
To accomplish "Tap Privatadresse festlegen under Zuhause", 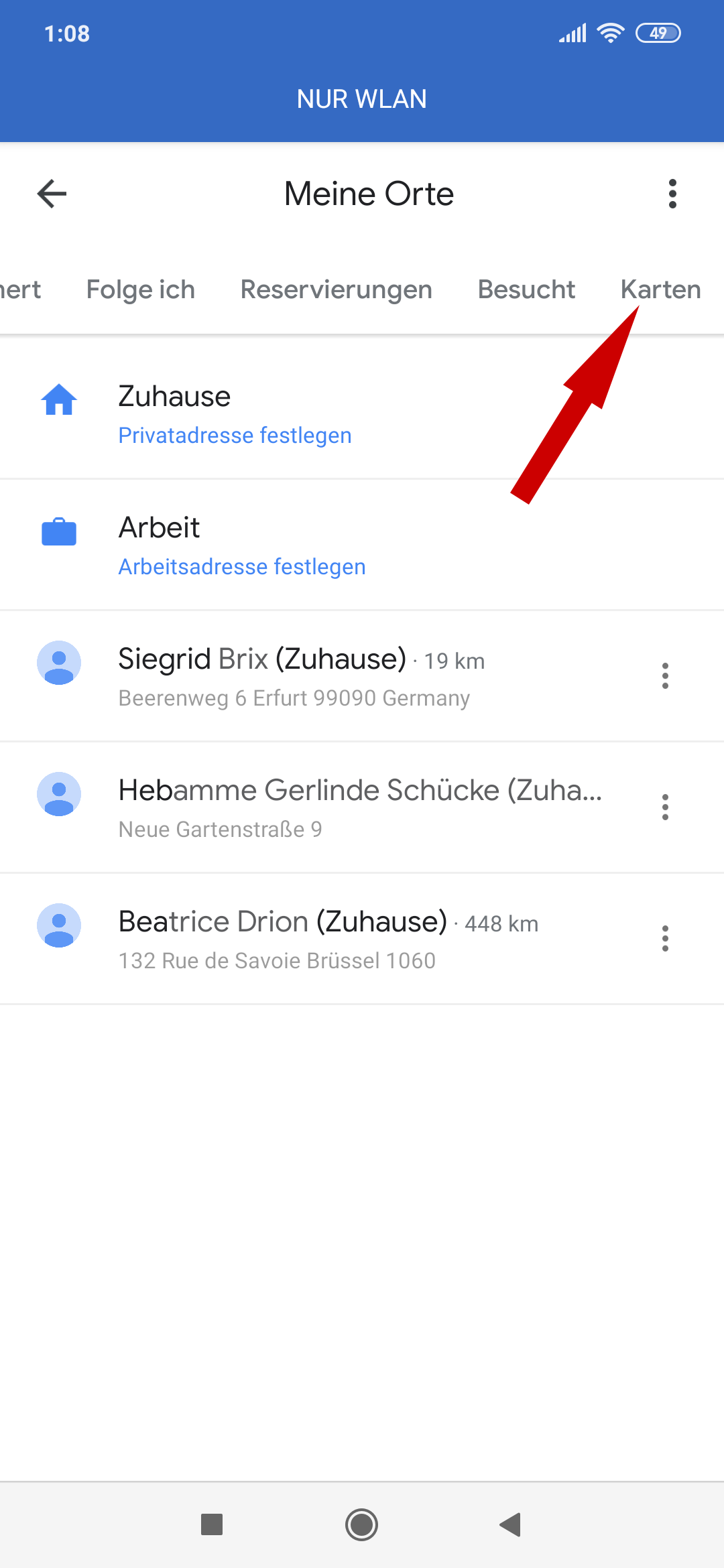I will [235, 436].
